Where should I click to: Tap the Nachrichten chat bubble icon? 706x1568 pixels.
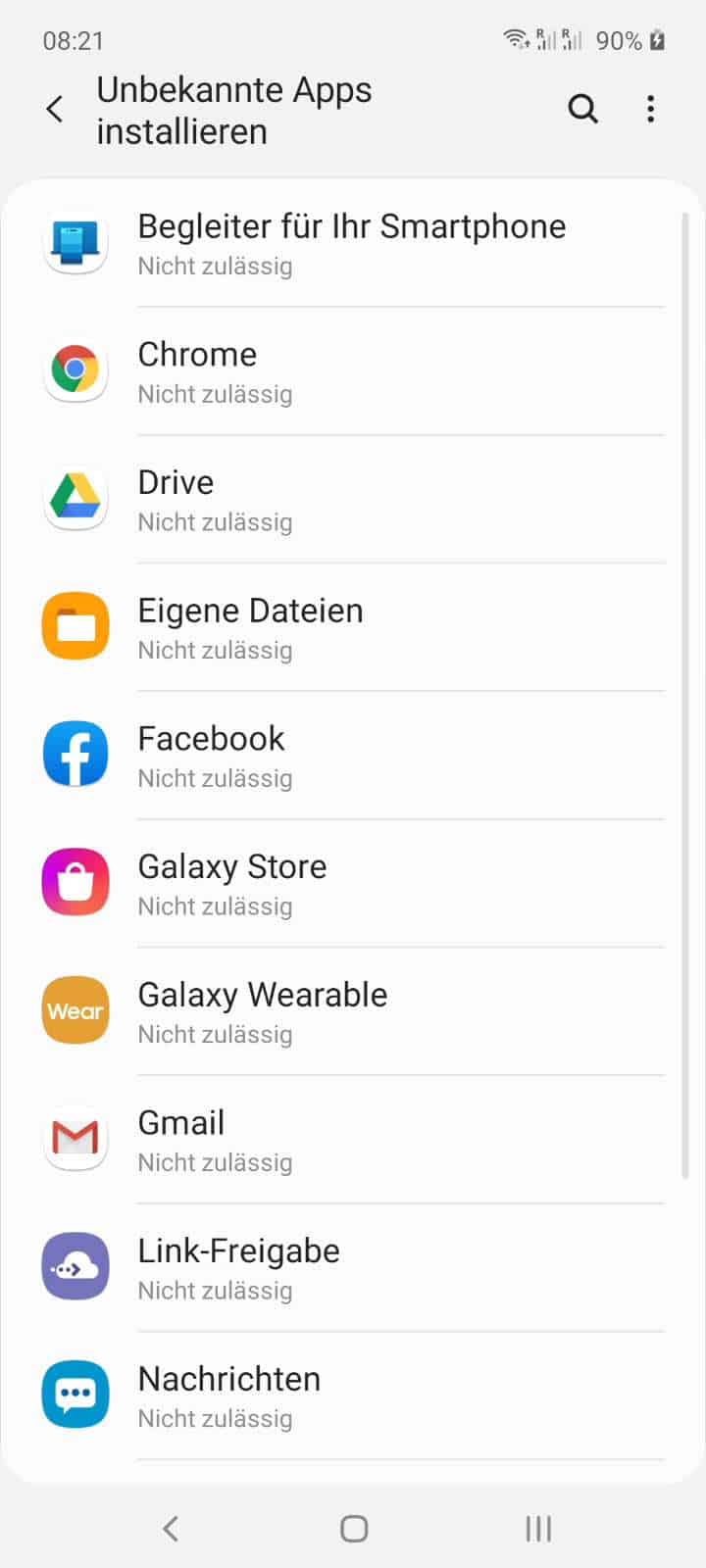[75, 1395]
